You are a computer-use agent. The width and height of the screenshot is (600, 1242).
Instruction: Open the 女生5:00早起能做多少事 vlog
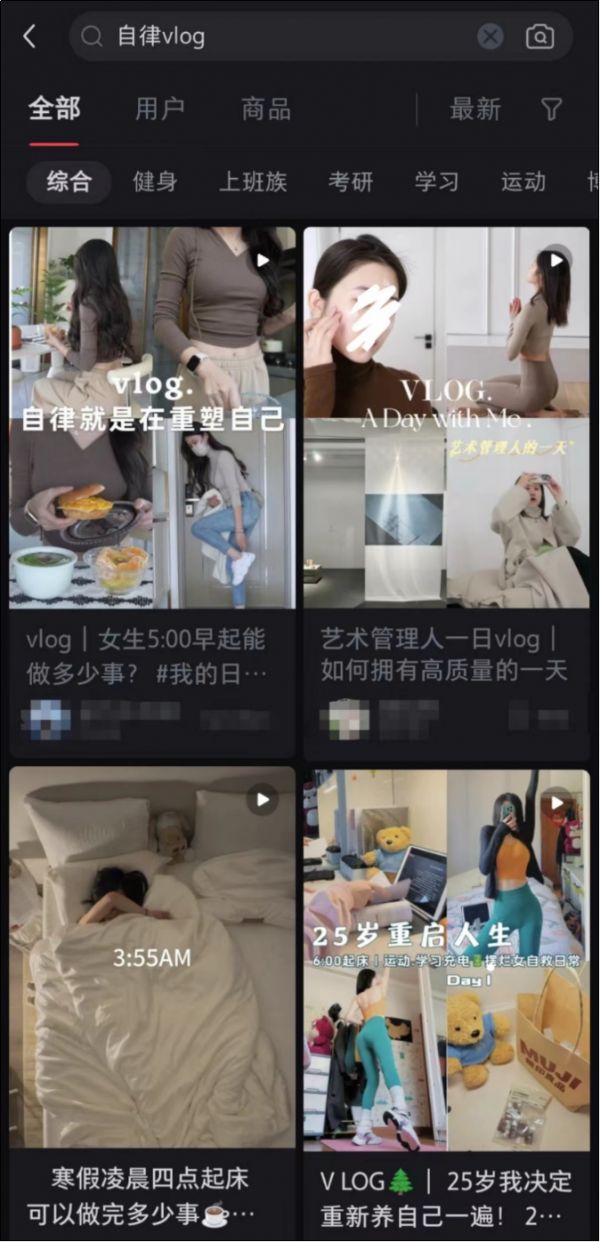coord(152,420)
